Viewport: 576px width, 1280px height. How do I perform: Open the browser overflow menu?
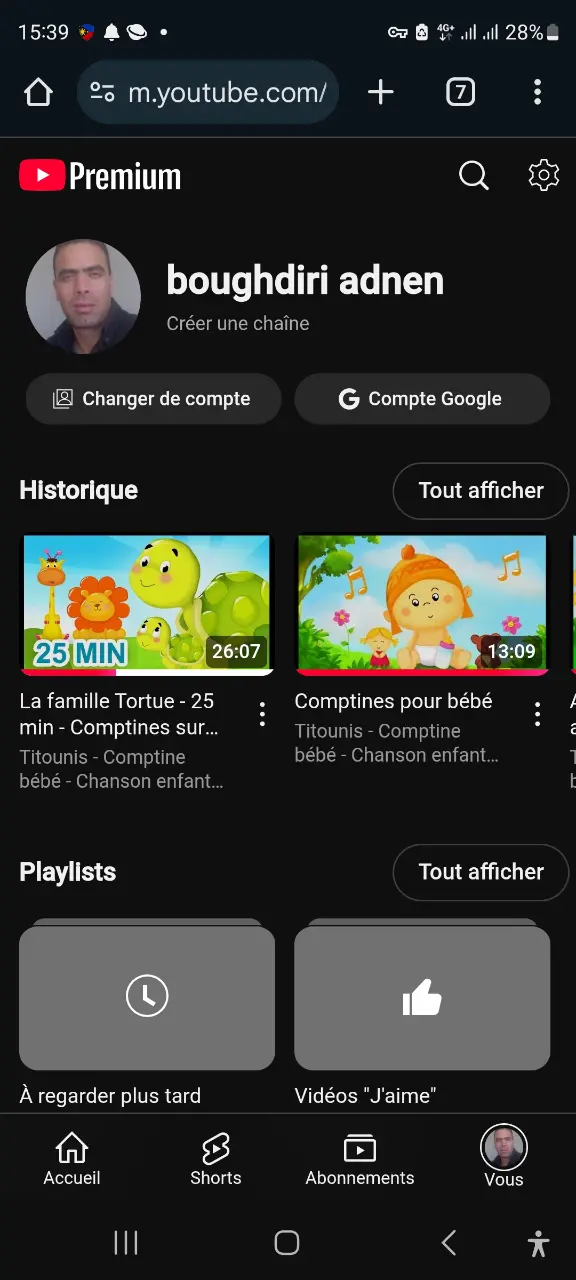tap(537, 93)
